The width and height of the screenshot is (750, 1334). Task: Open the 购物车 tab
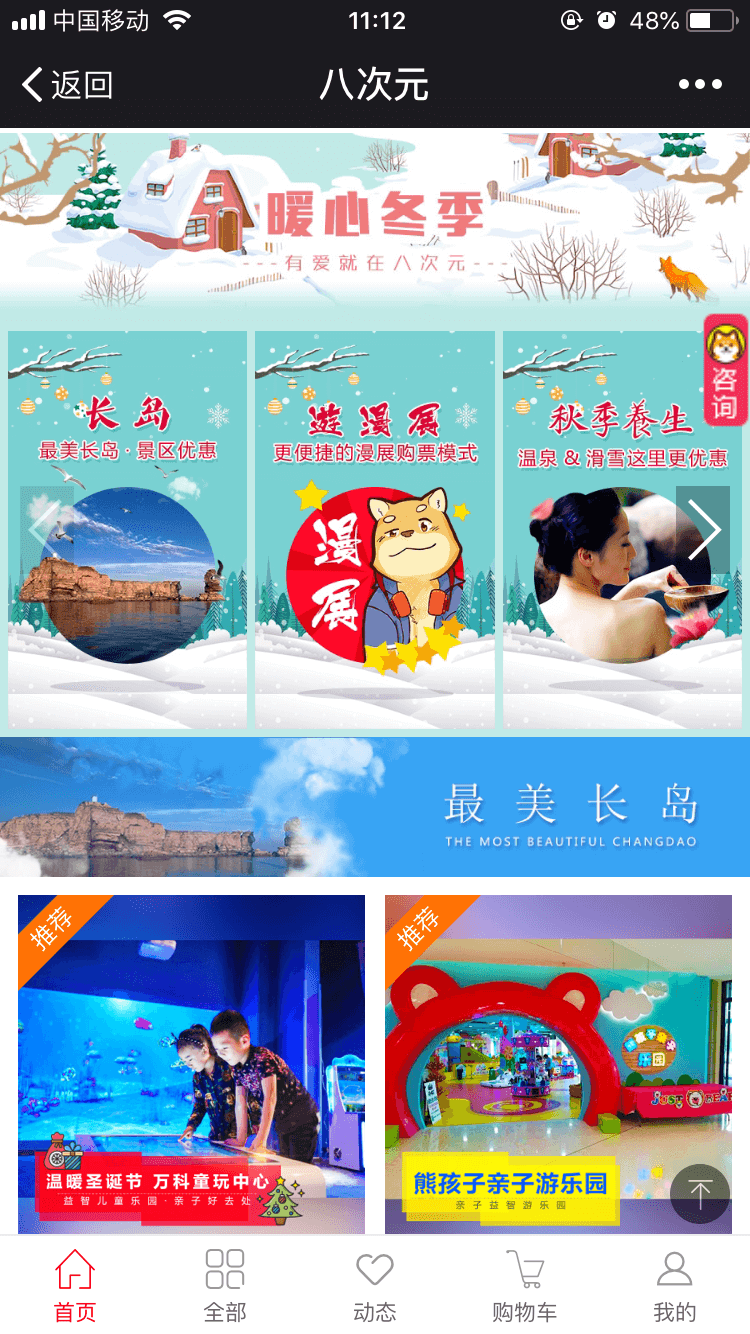[x=524, y=1286]
